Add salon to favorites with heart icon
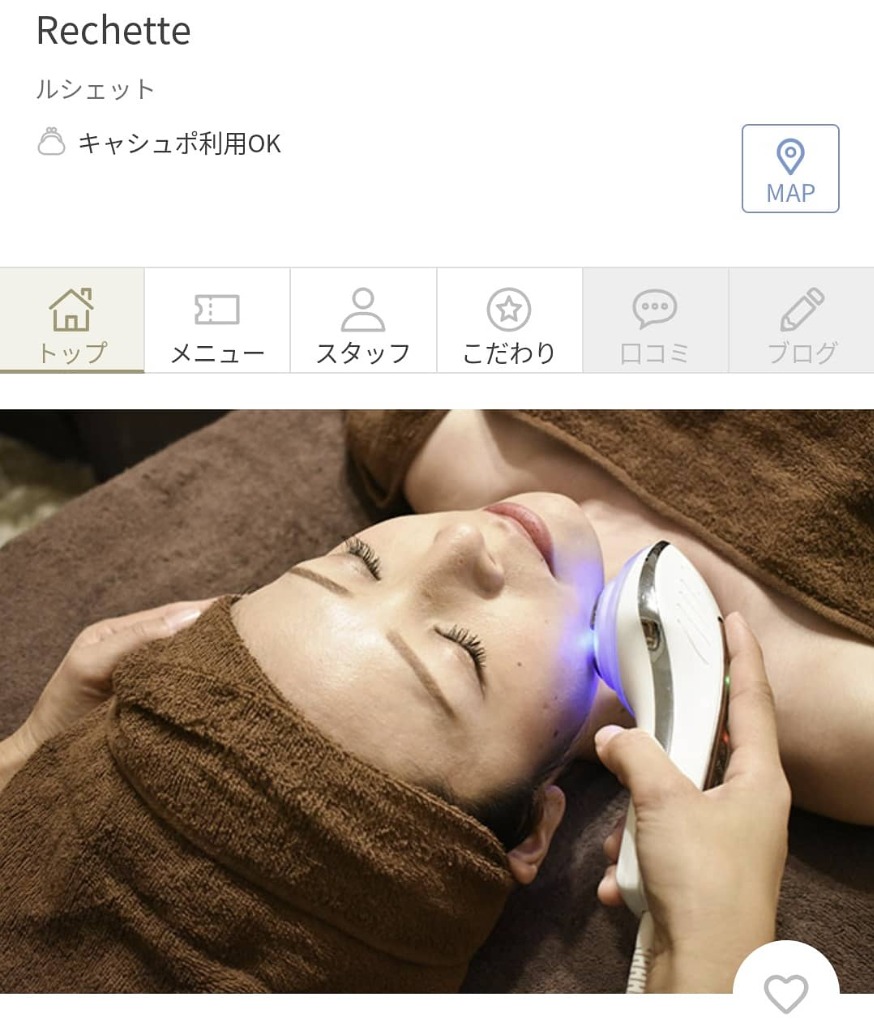Screen dimensions: 874x1024 786,992
